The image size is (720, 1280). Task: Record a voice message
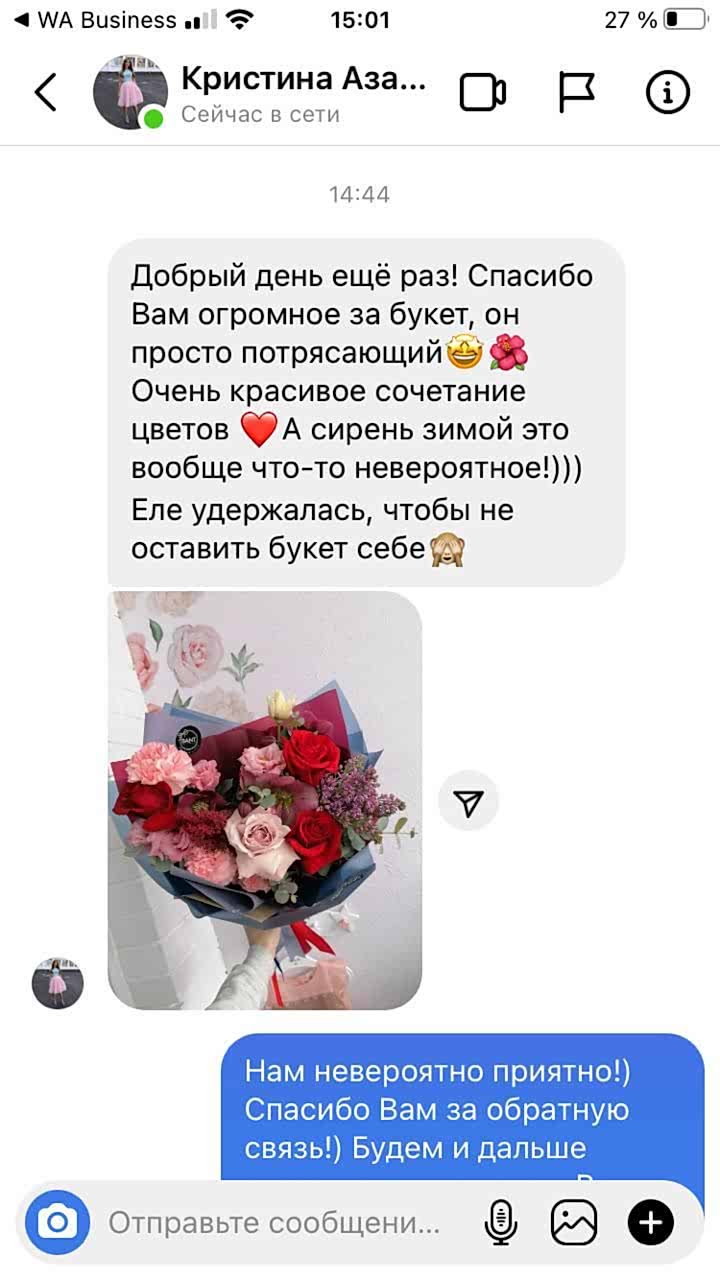(x=500, y=1222)
